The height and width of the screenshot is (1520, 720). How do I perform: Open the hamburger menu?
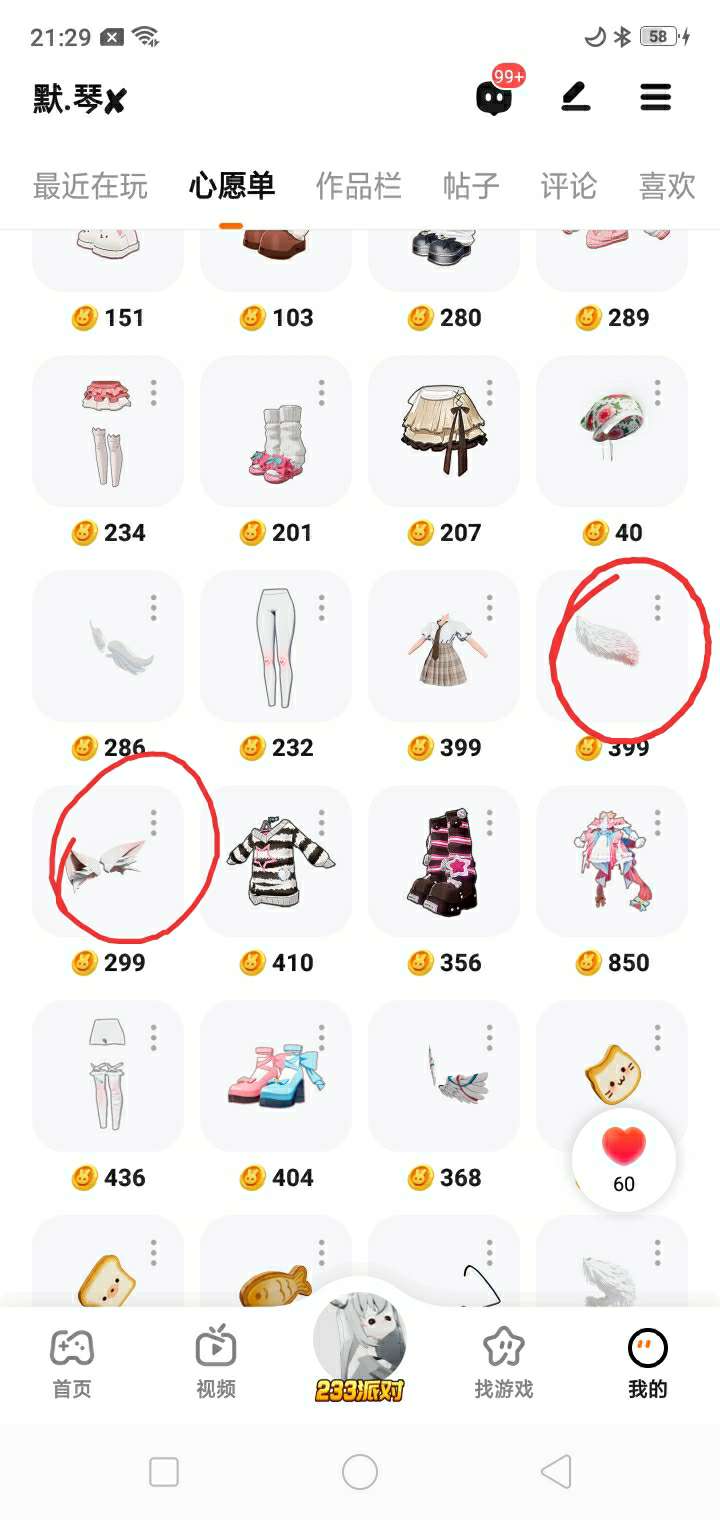coord(655,97)
